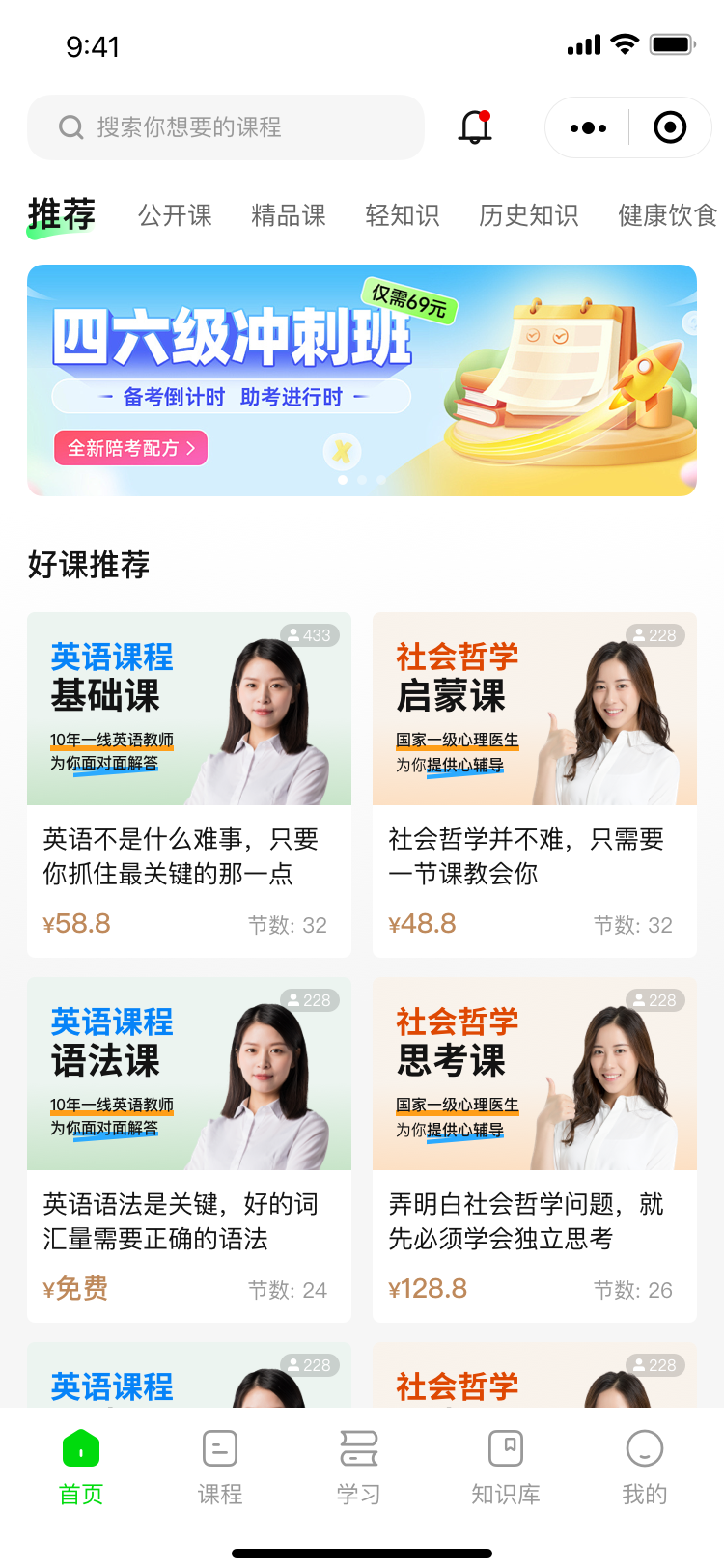Open the 英语课程 基础课 course card
Viewport: 724px width, 1568px height.
point(189,784)
